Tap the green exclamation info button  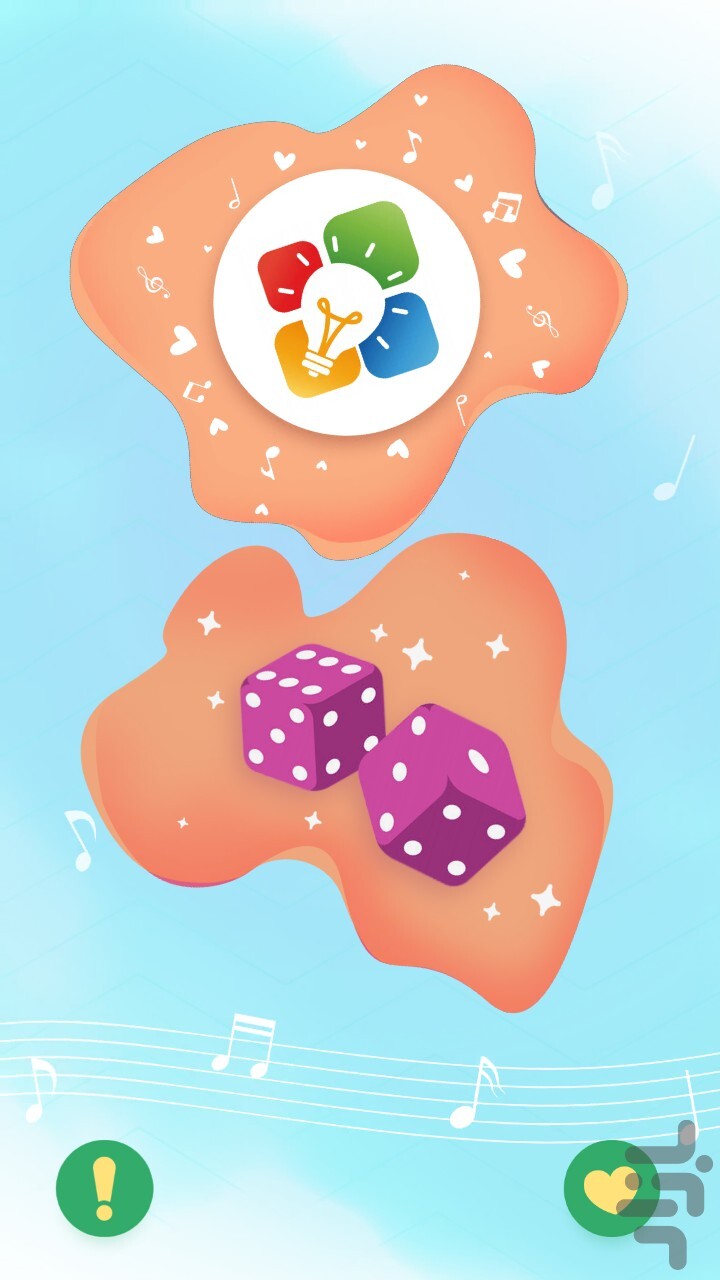105,1189
